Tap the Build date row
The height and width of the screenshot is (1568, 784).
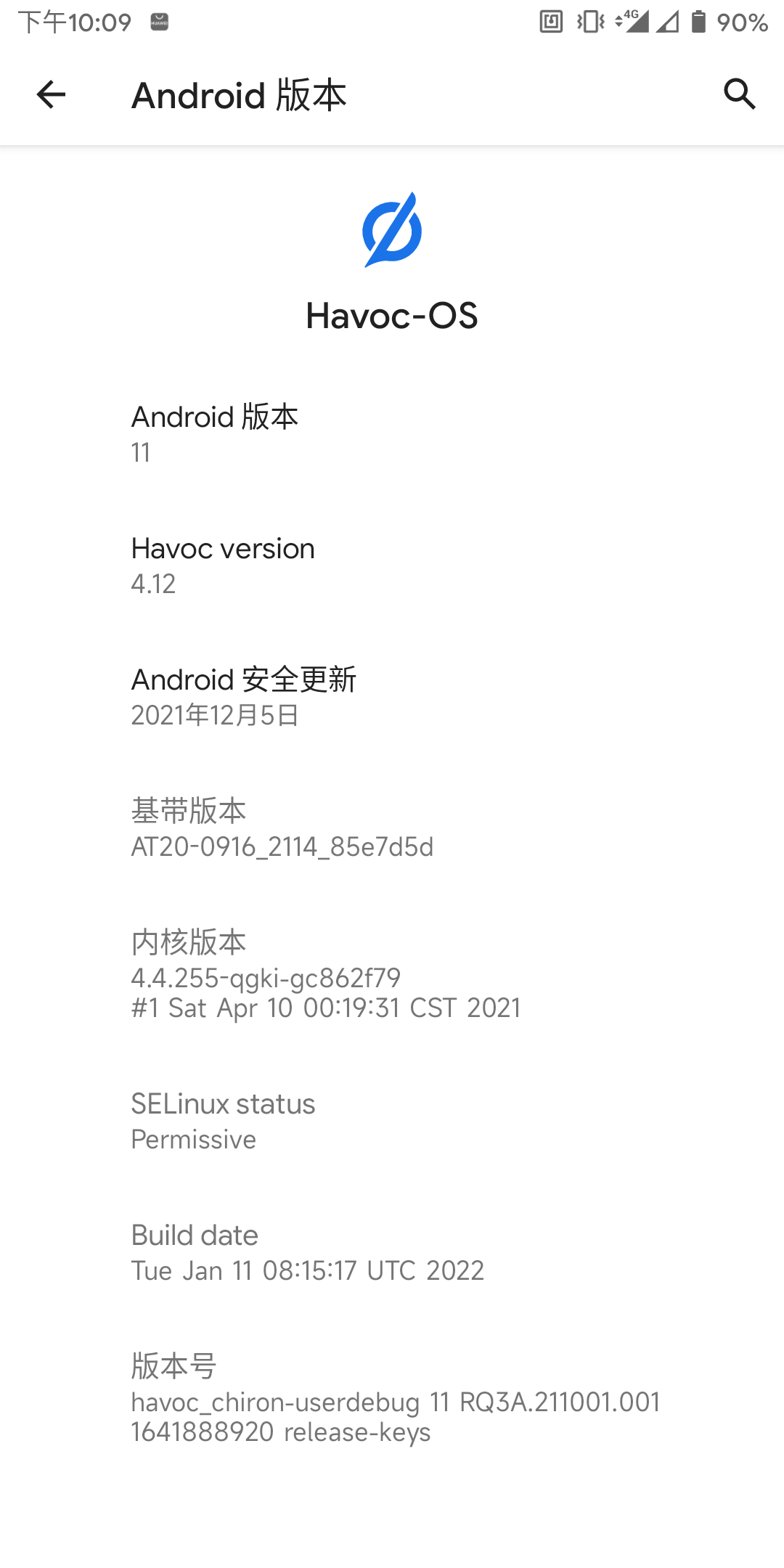coord(392,1253)
